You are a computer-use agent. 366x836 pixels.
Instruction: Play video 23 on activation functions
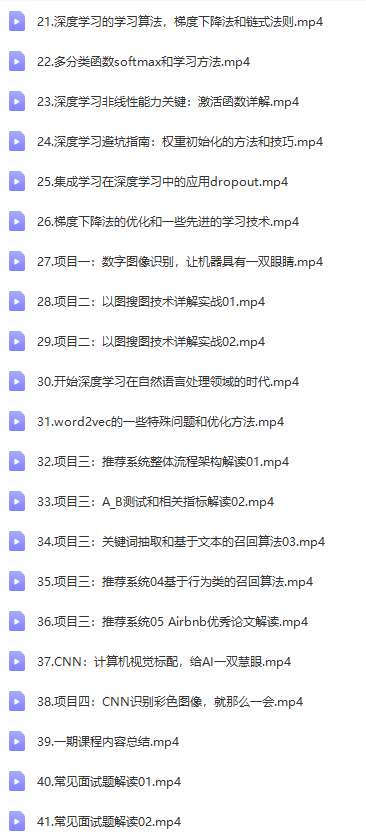click(168, 102)
